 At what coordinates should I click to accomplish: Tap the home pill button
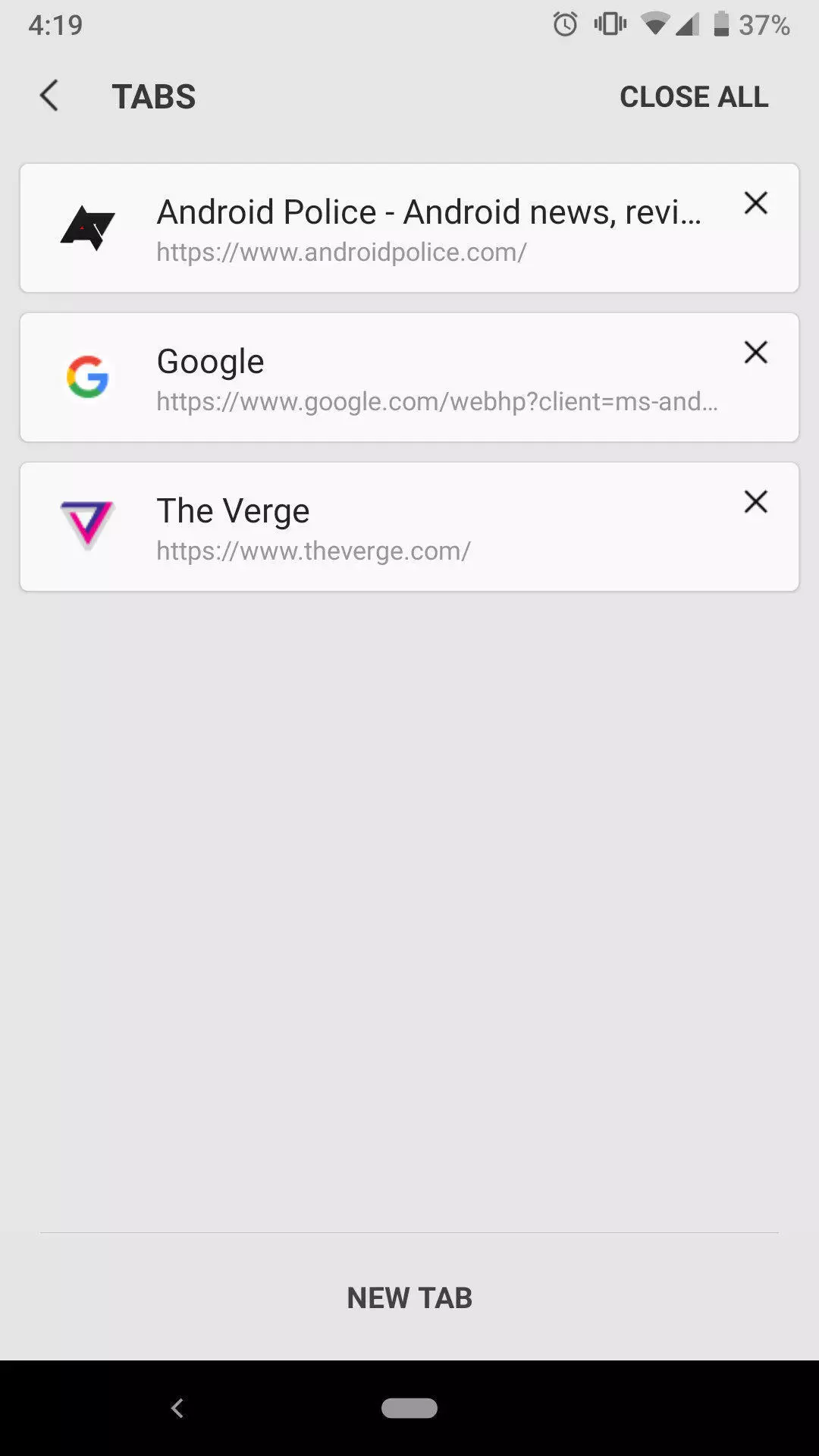click(409, 1408)
